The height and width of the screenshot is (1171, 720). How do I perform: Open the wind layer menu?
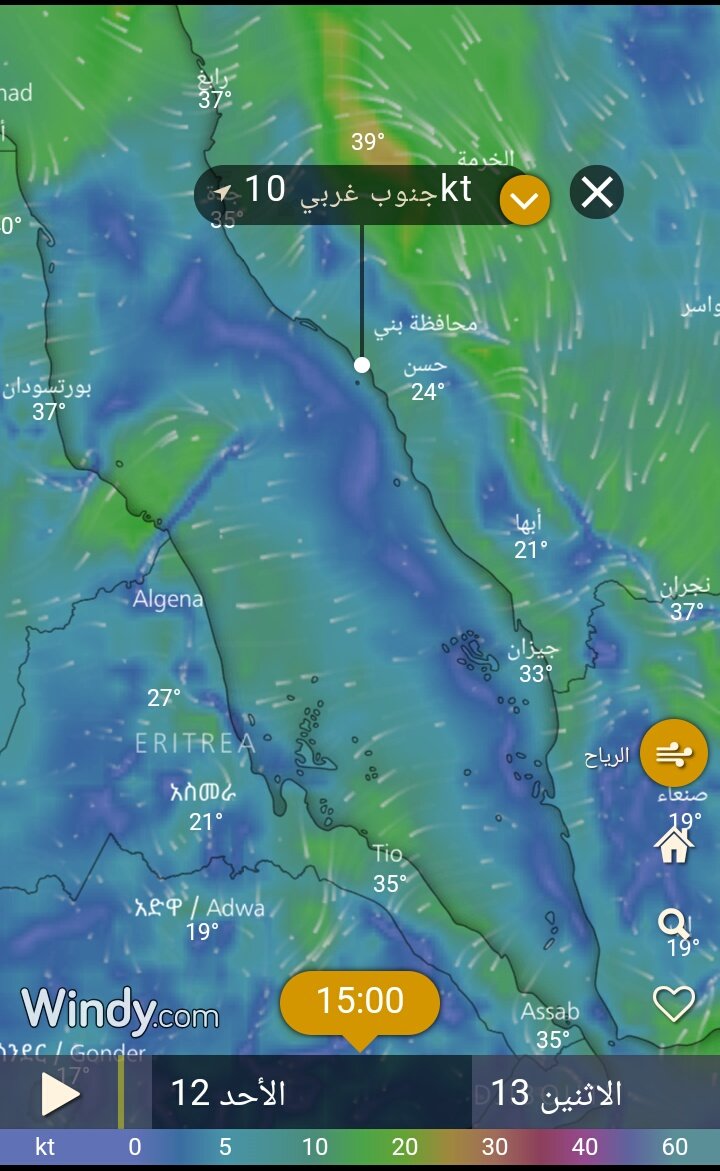coord(673,754)
